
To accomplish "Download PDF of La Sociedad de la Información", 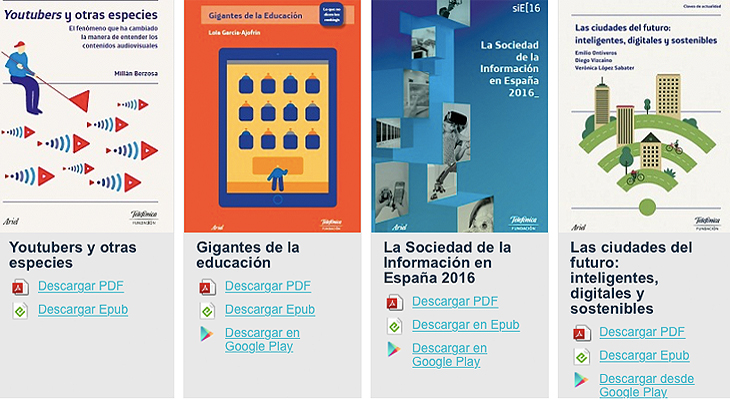I will [x=454, y=301].
